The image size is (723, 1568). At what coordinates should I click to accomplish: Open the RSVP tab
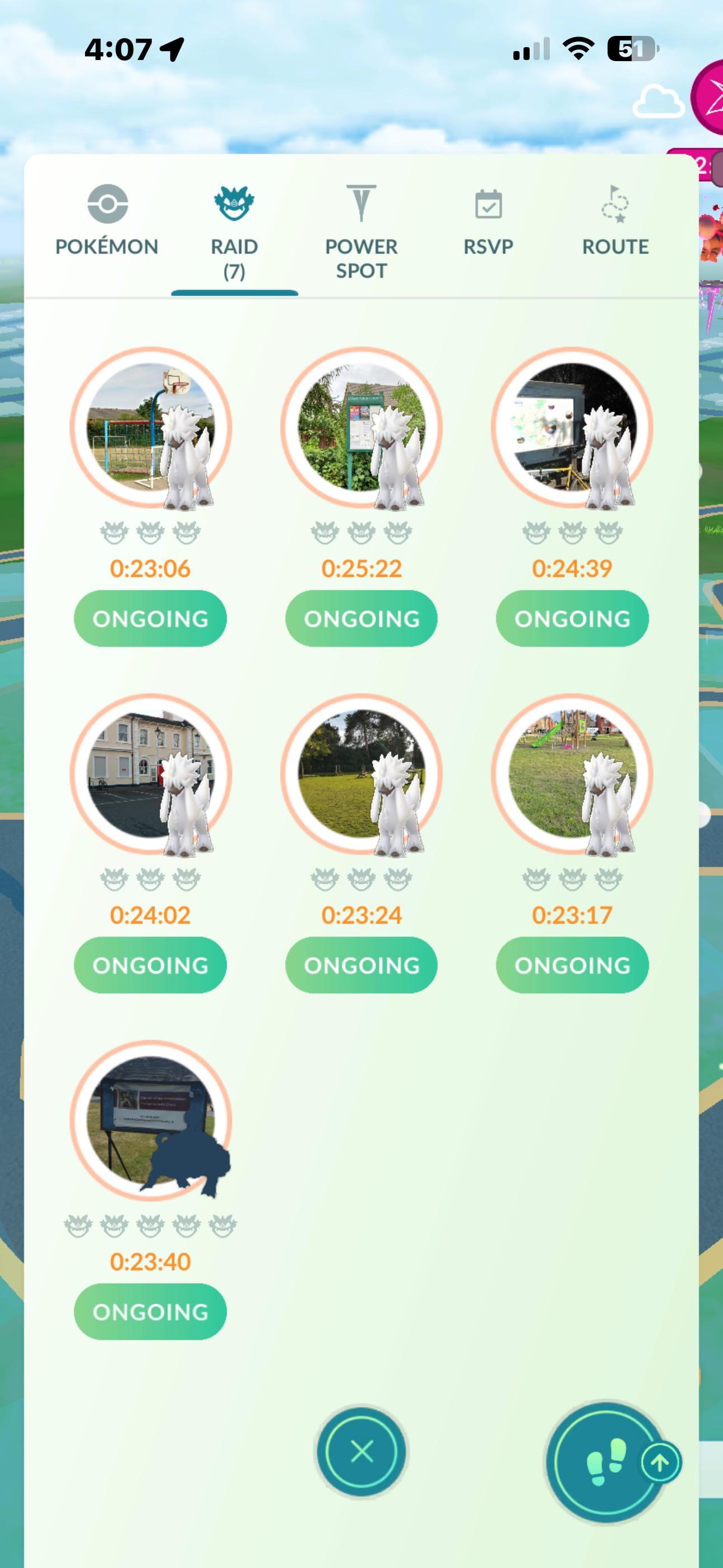coord(488,220)
